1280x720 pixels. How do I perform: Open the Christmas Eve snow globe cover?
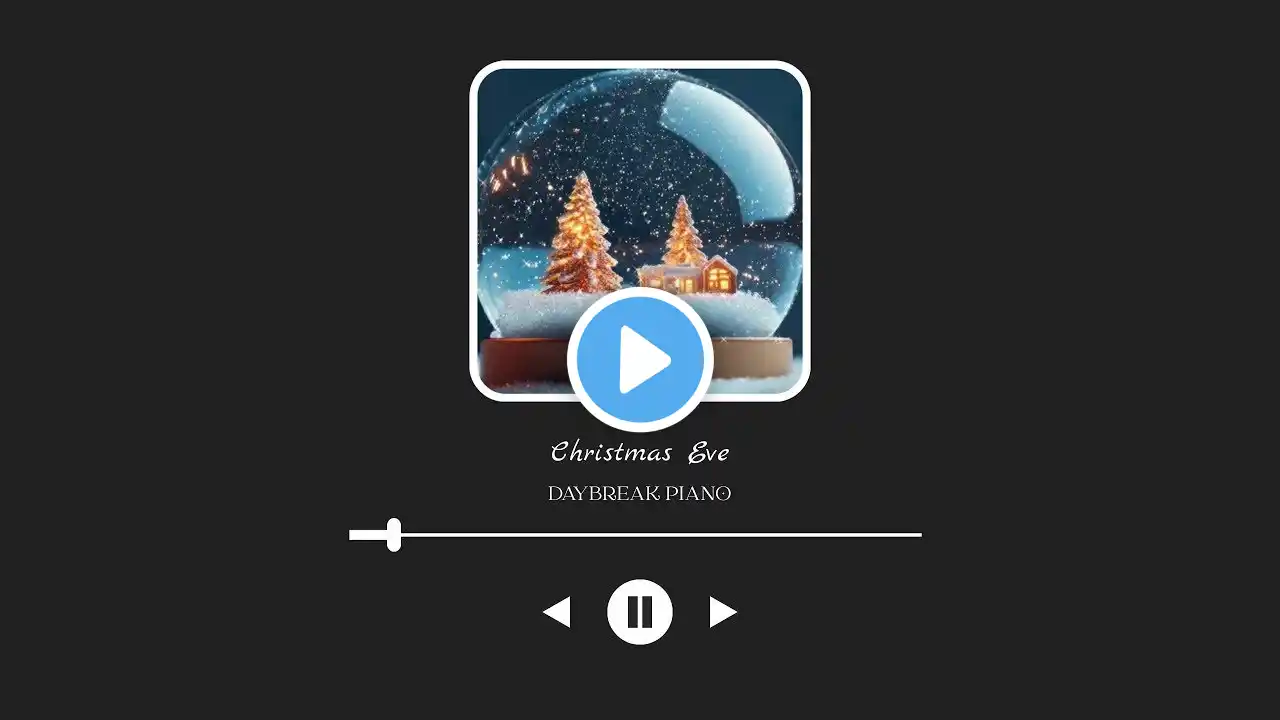pos(640,180)
